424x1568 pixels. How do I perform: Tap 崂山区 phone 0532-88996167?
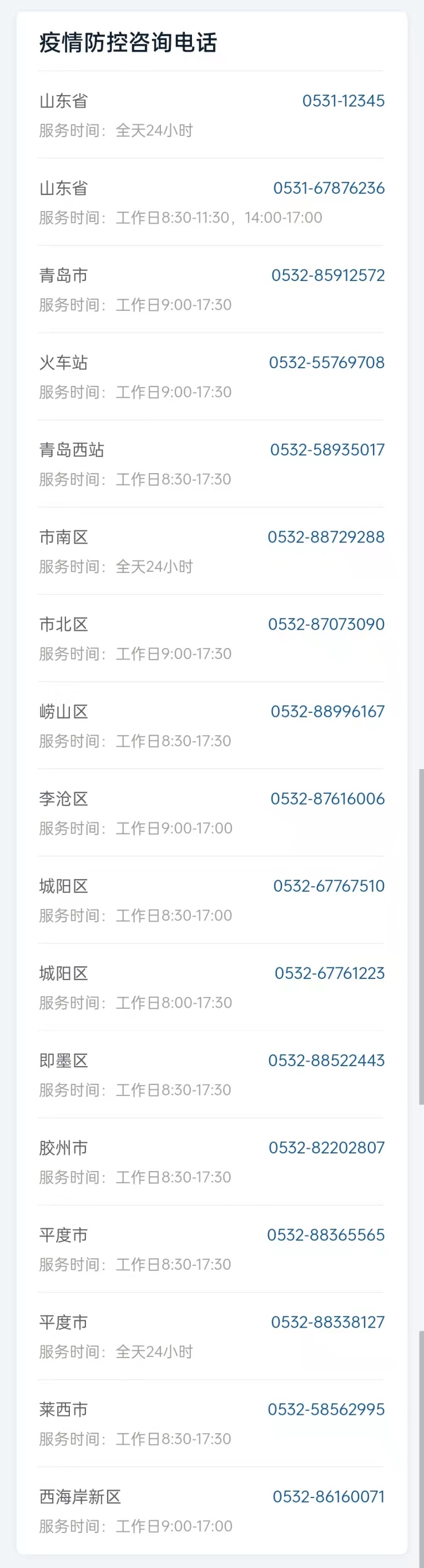(x=327, y=711)
